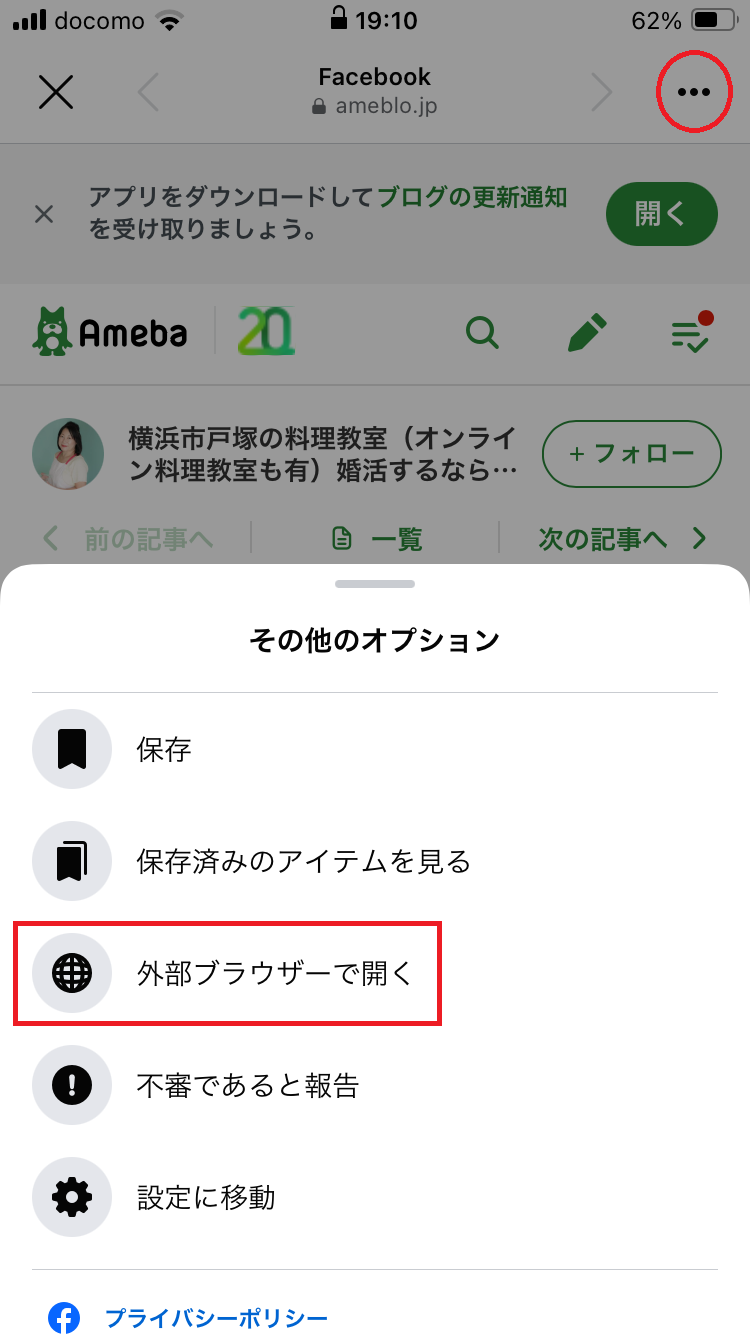Go to 前の記事へ
The image size is (750, 1334).
tap(128, 539)
